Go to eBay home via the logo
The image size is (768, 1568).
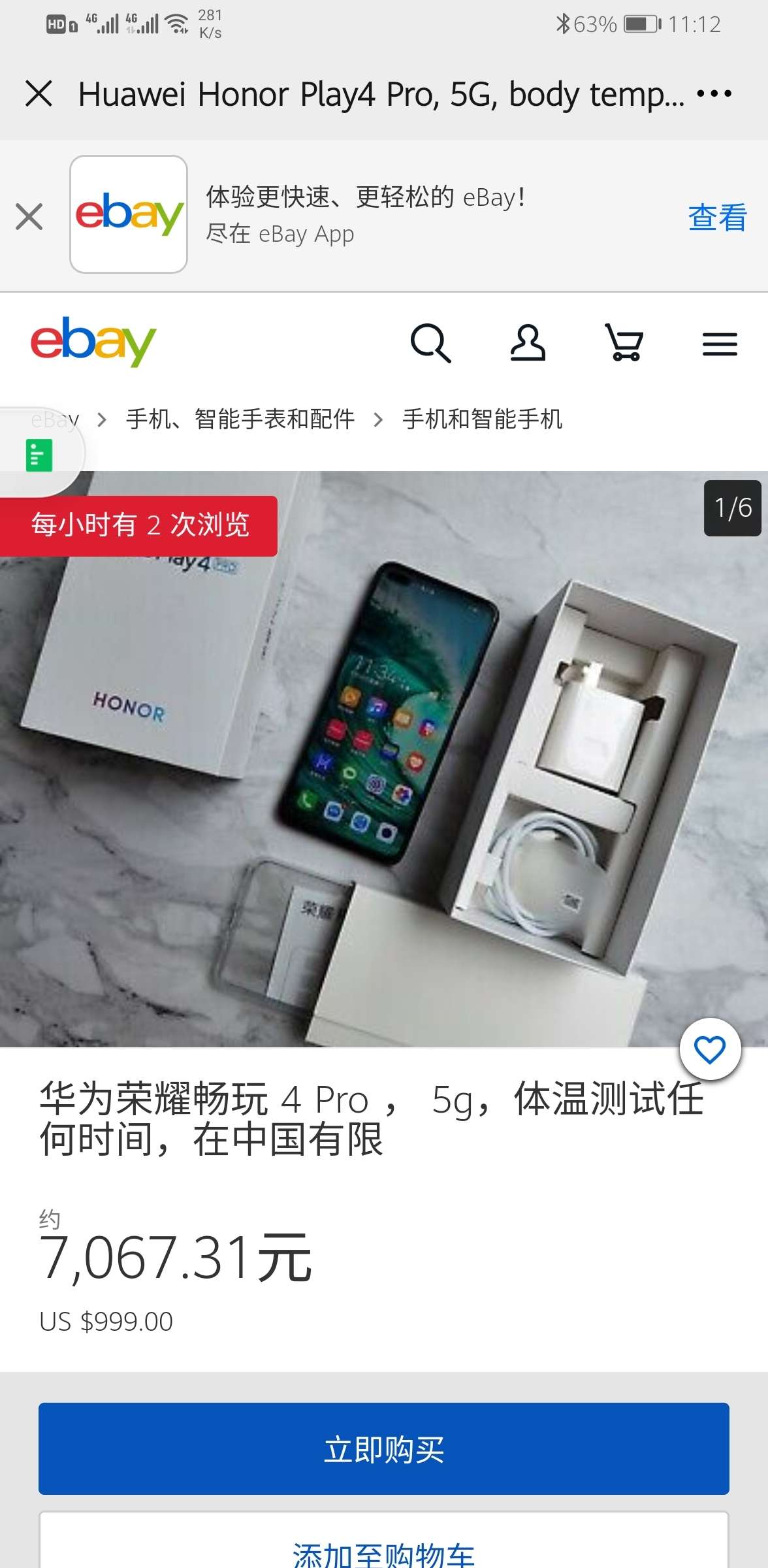tap(93, 342)
